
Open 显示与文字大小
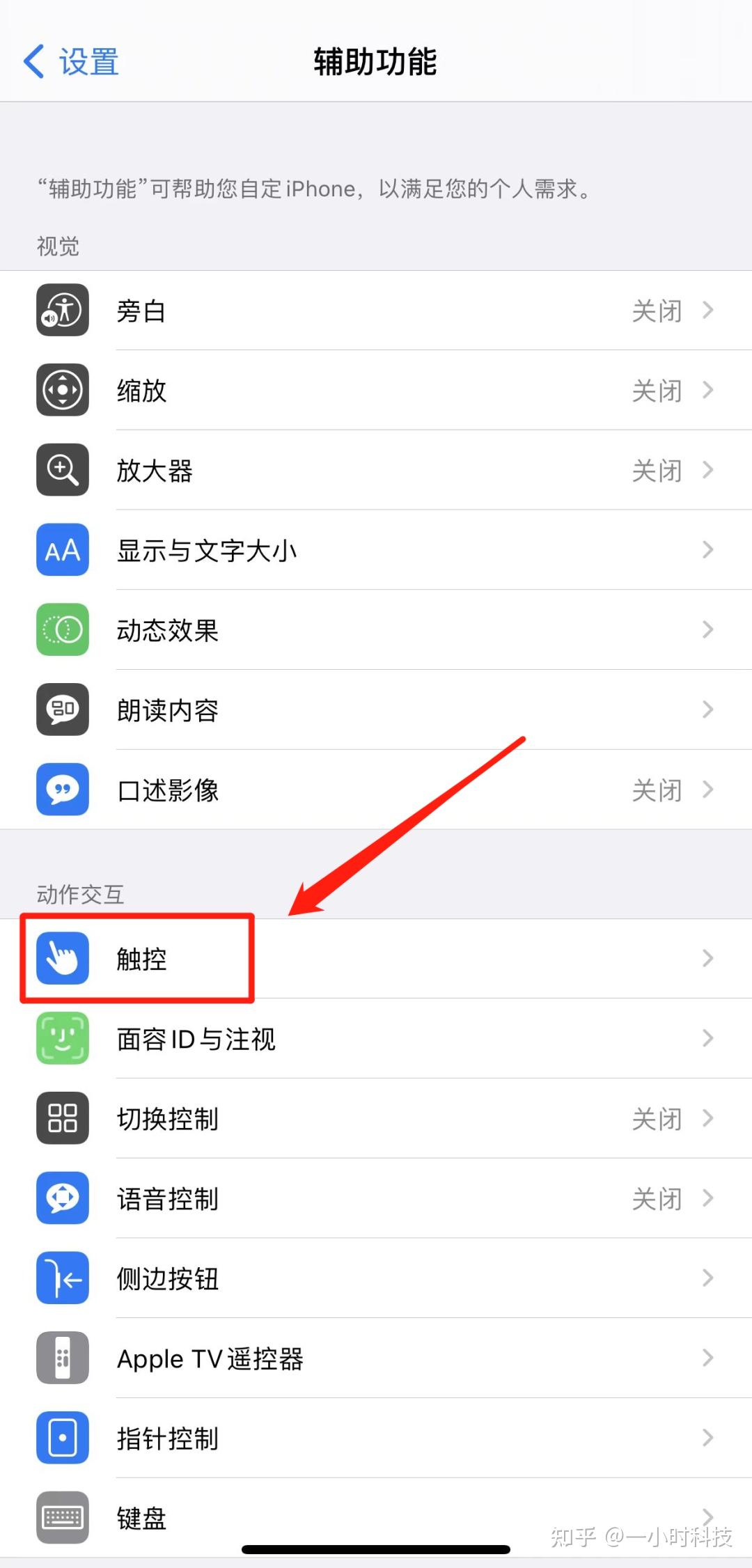click(376, 551)
